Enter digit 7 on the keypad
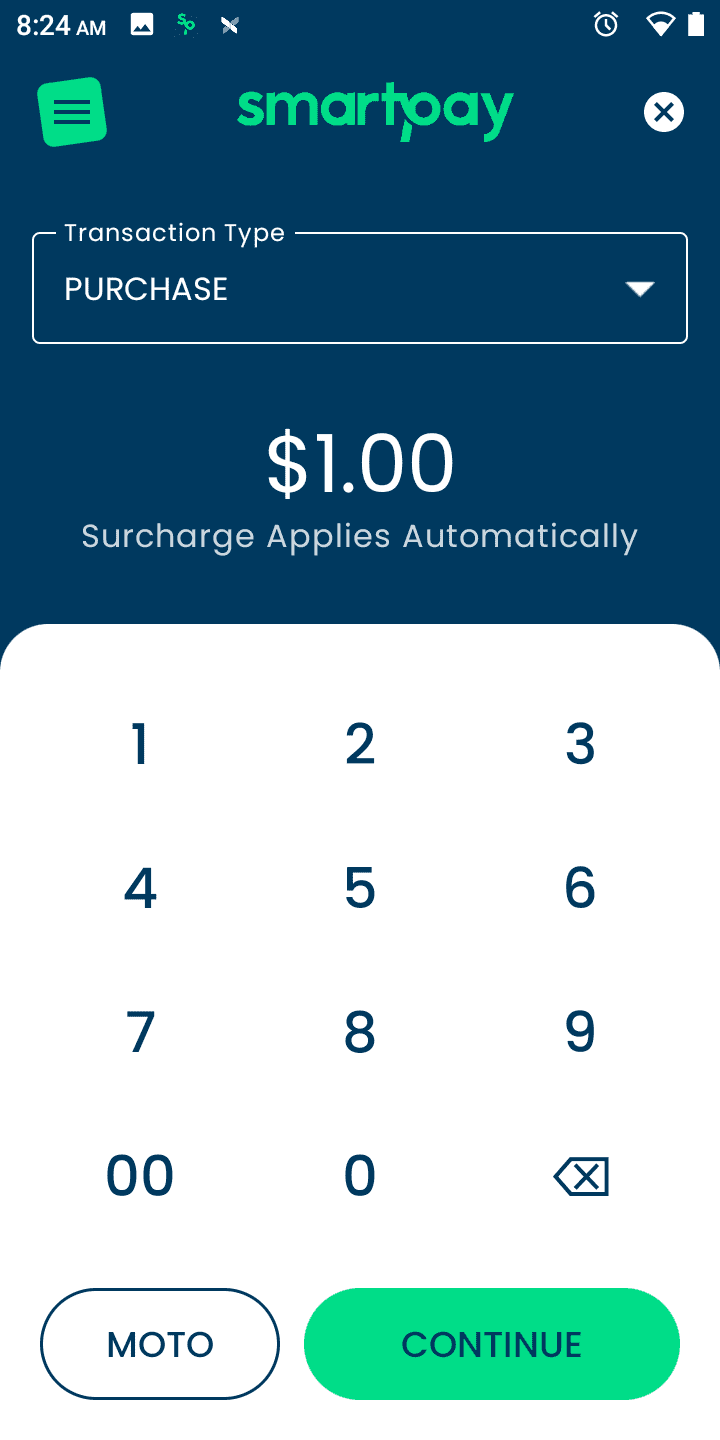Screen dimensions: 720x1440 [x=140, y=1032]
